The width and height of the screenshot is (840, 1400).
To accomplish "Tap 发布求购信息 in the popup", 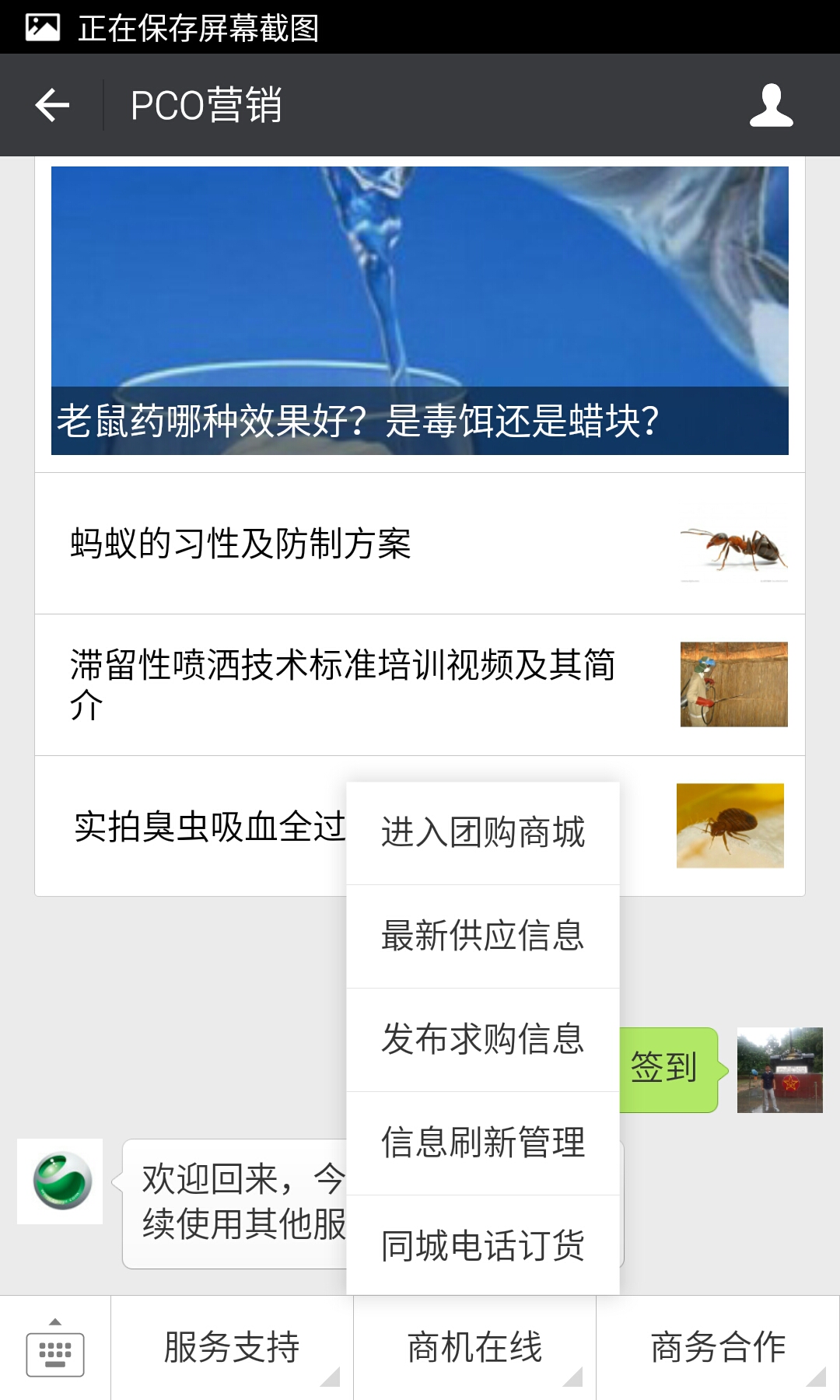I will coord(483,1039).
